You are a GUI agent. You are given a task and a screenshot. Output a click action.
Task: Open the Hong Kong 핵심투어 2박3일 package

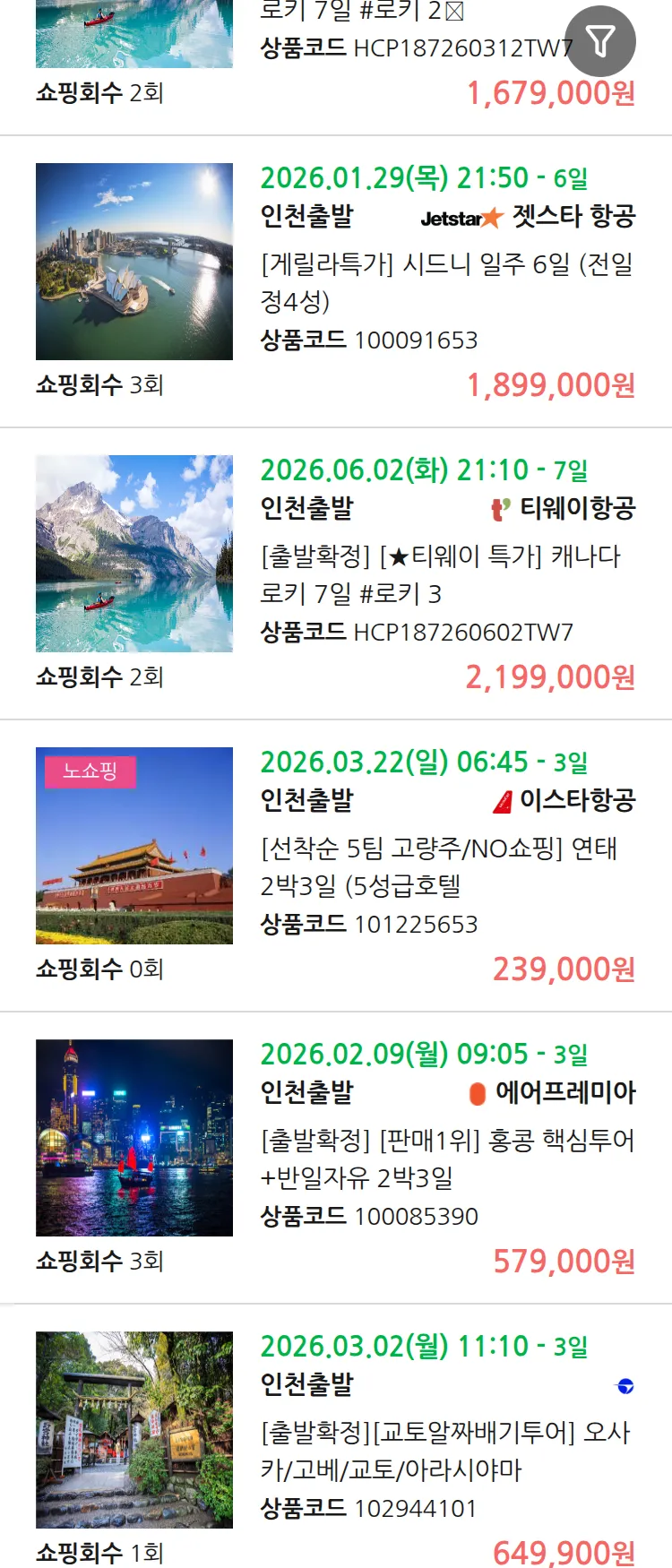coord(446,1159)
